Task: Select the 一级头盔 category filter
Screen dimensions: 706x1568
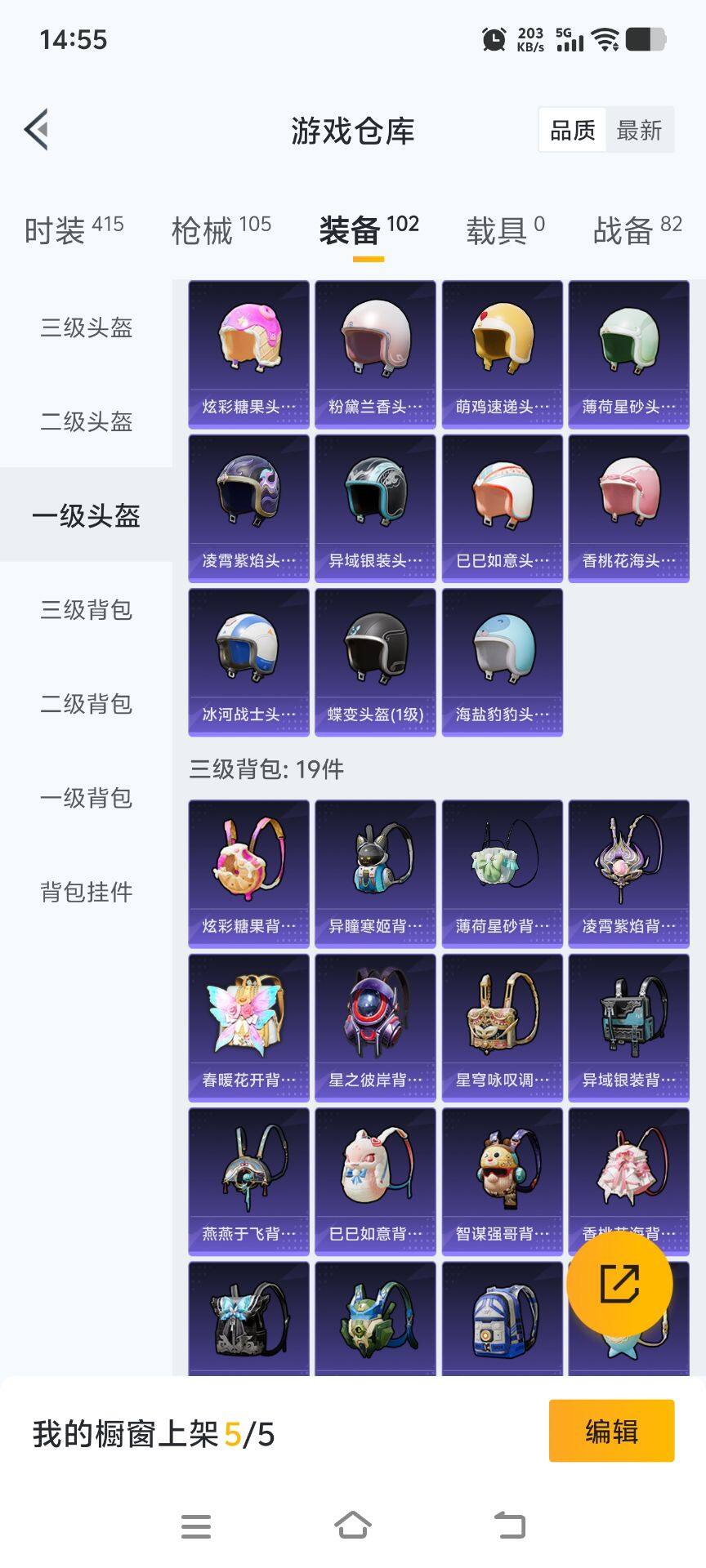Action: pos(87,516)
